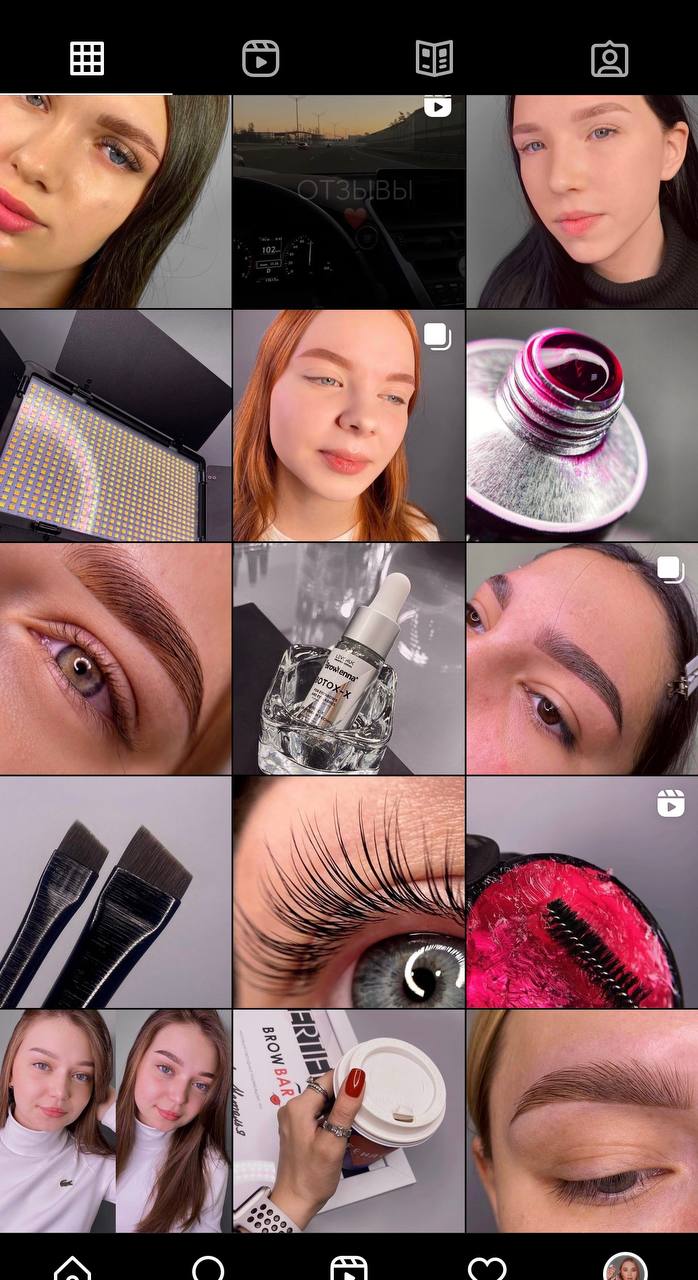Image resolution: width=698 pixels, height=1280 pixels.
Task: Open Reels from the bottom bar
Action: coord(348,1268)
